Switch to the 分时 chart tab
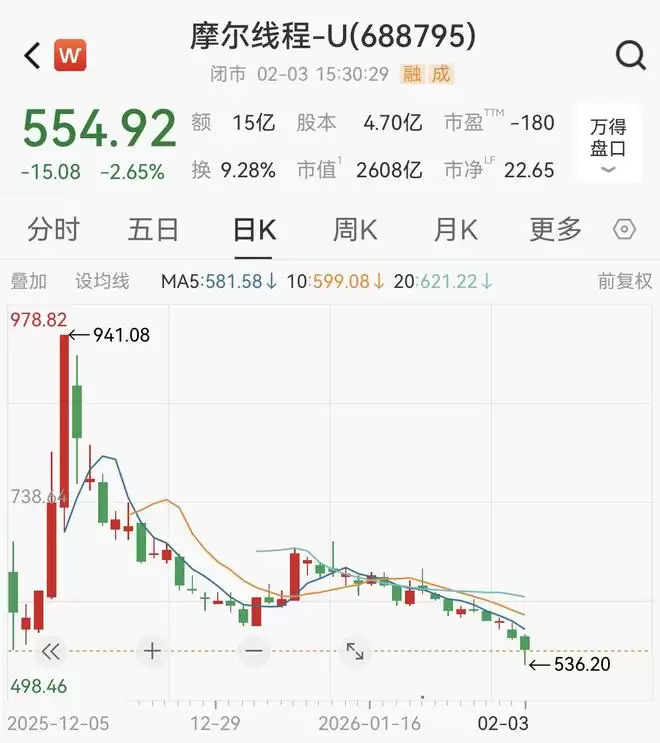Viewport: 660px width, 743px height. pyautogui.click(x=53, y=230)
